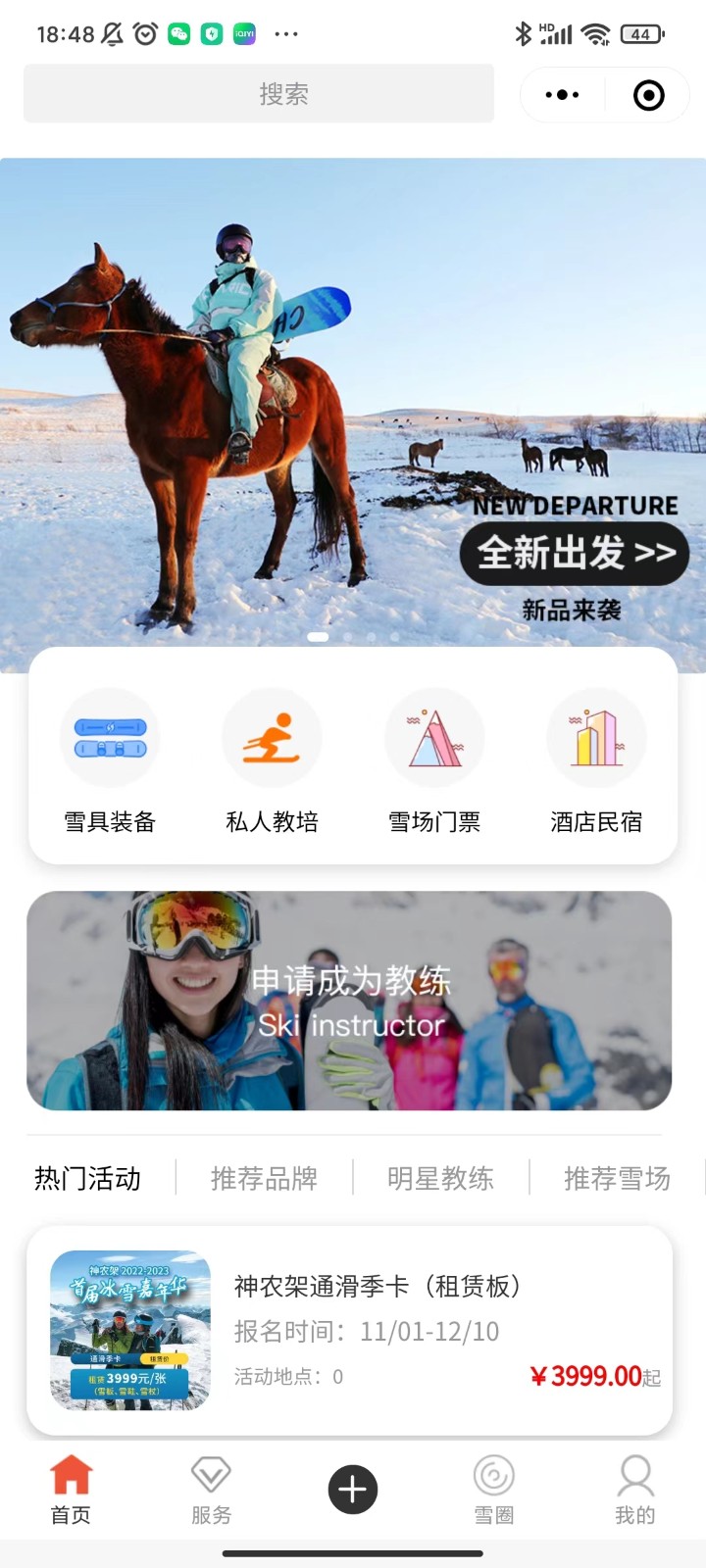Select the 热门活动 tab
The height and width of the screenshot is (1568, 706).
[88, 1178]
